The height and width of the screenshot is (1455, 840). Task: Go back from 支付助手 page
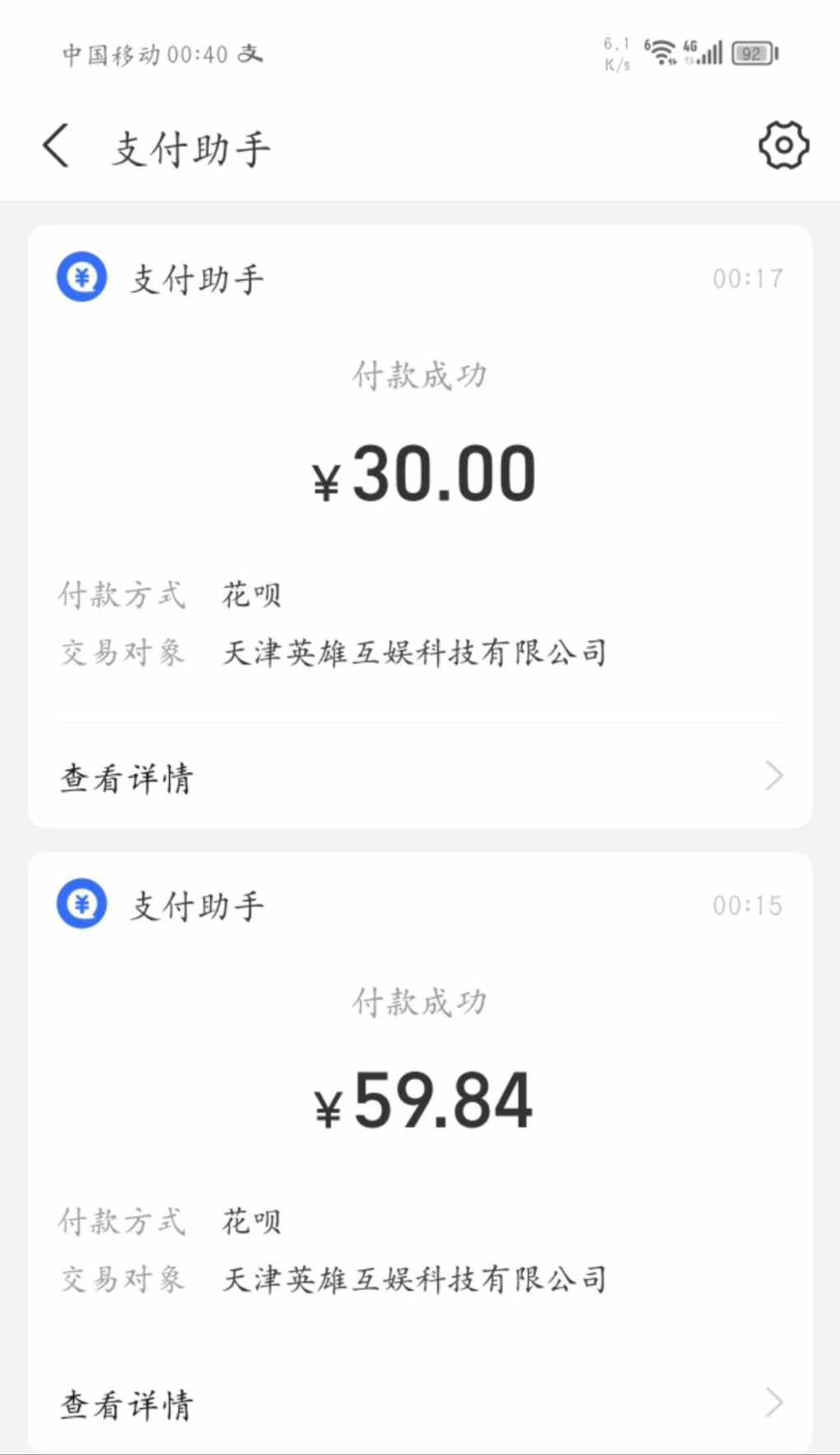click(x=56, y=147)
